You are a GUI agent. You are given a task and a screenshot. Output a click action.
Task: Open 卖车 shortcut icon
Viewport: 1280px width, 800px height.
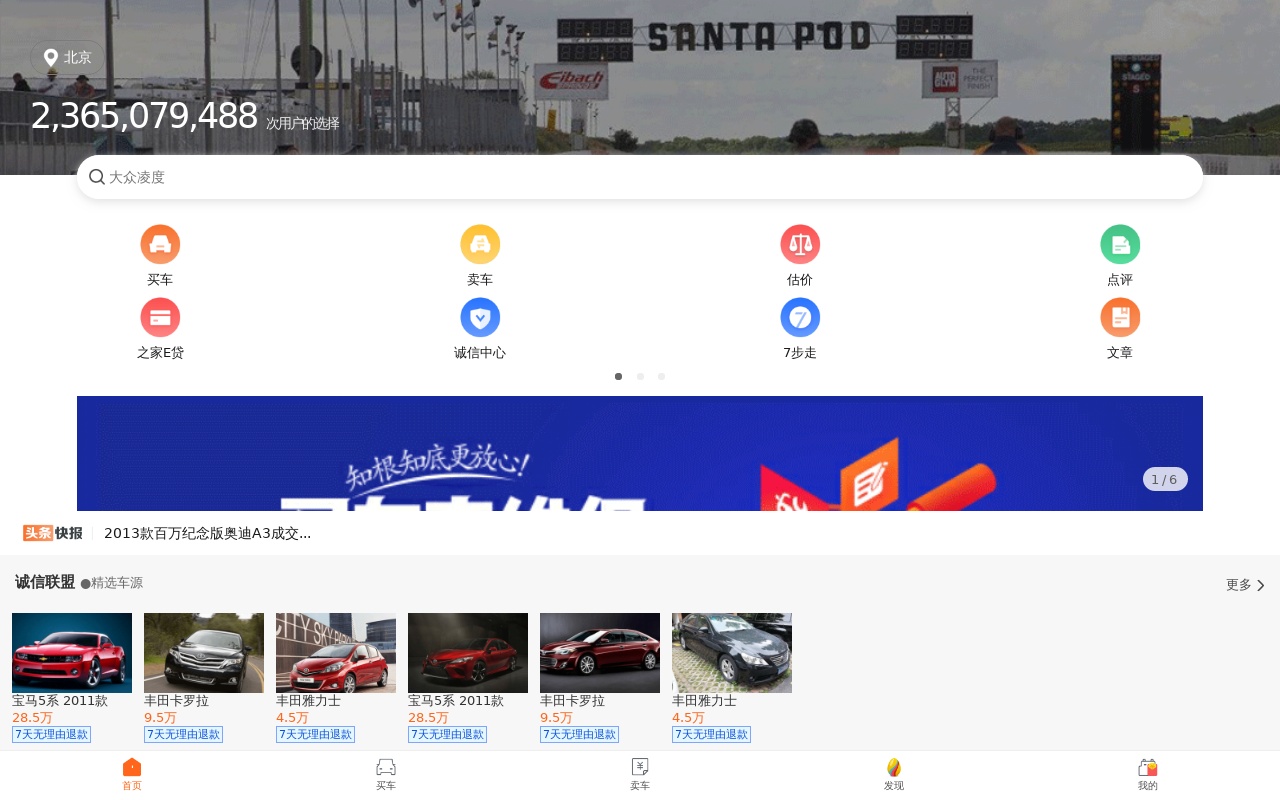coord(480,245)
